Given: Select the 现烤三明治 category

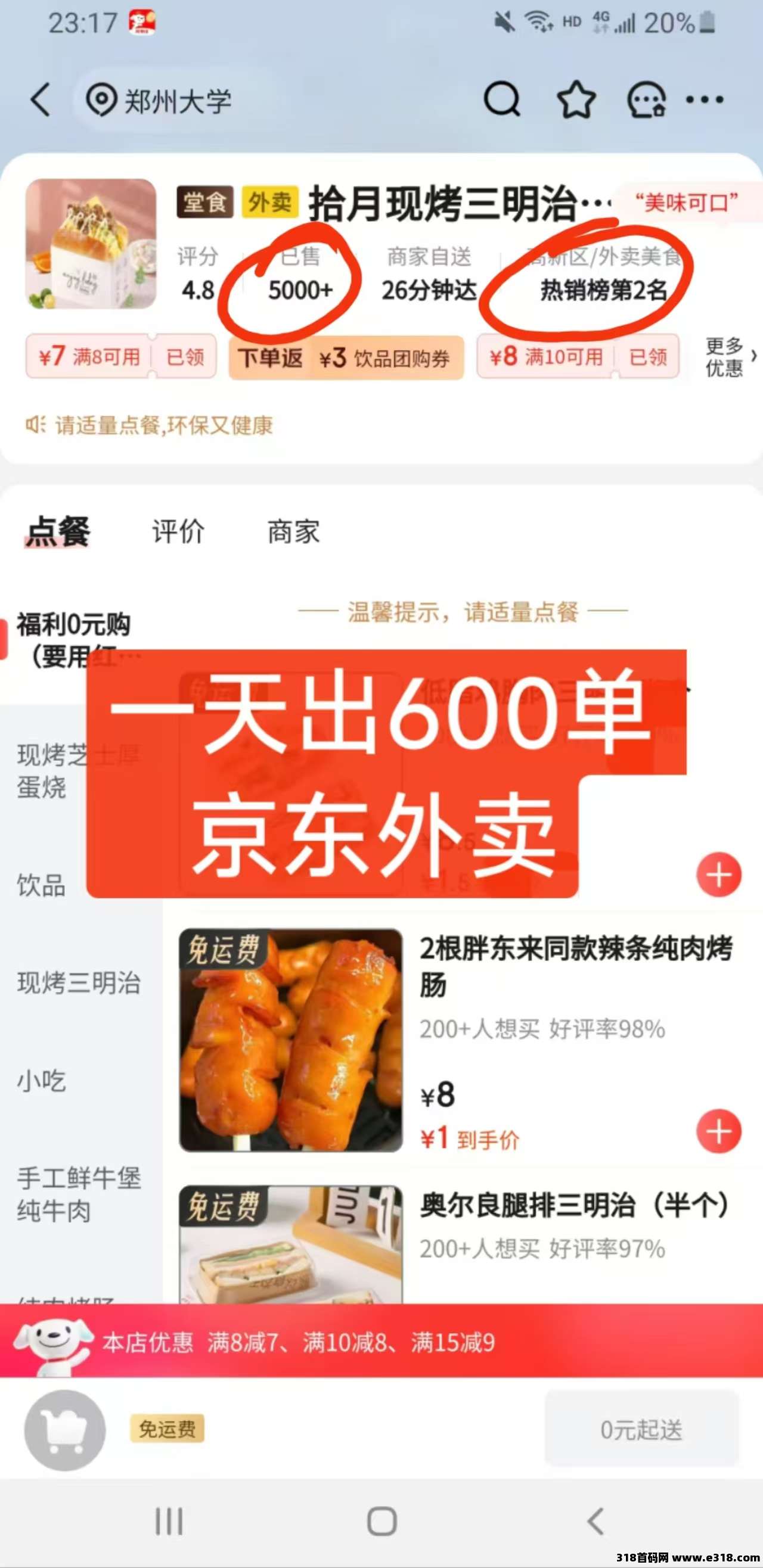Looking at the screenshot, I should (79, 983).
